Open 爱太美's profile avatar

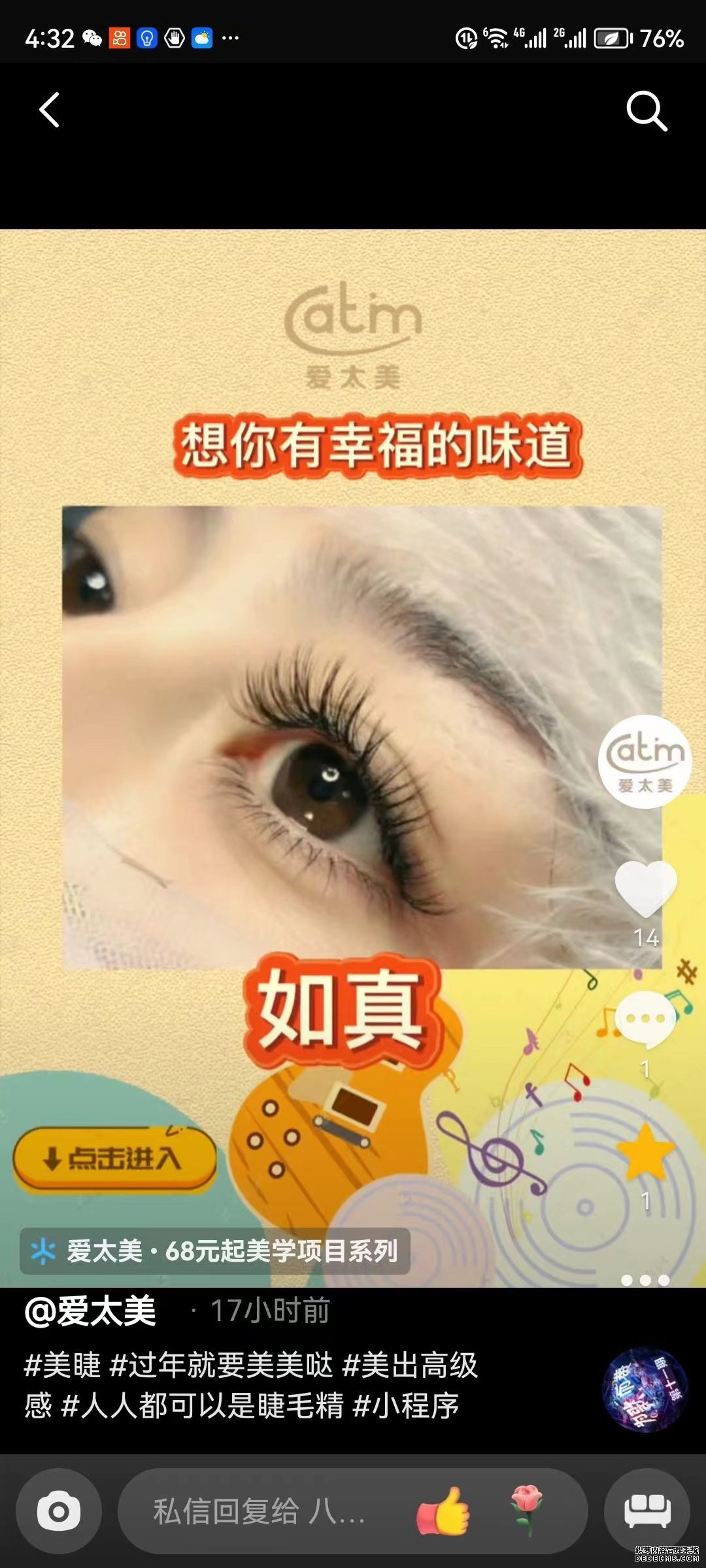[x=645, y=761]
